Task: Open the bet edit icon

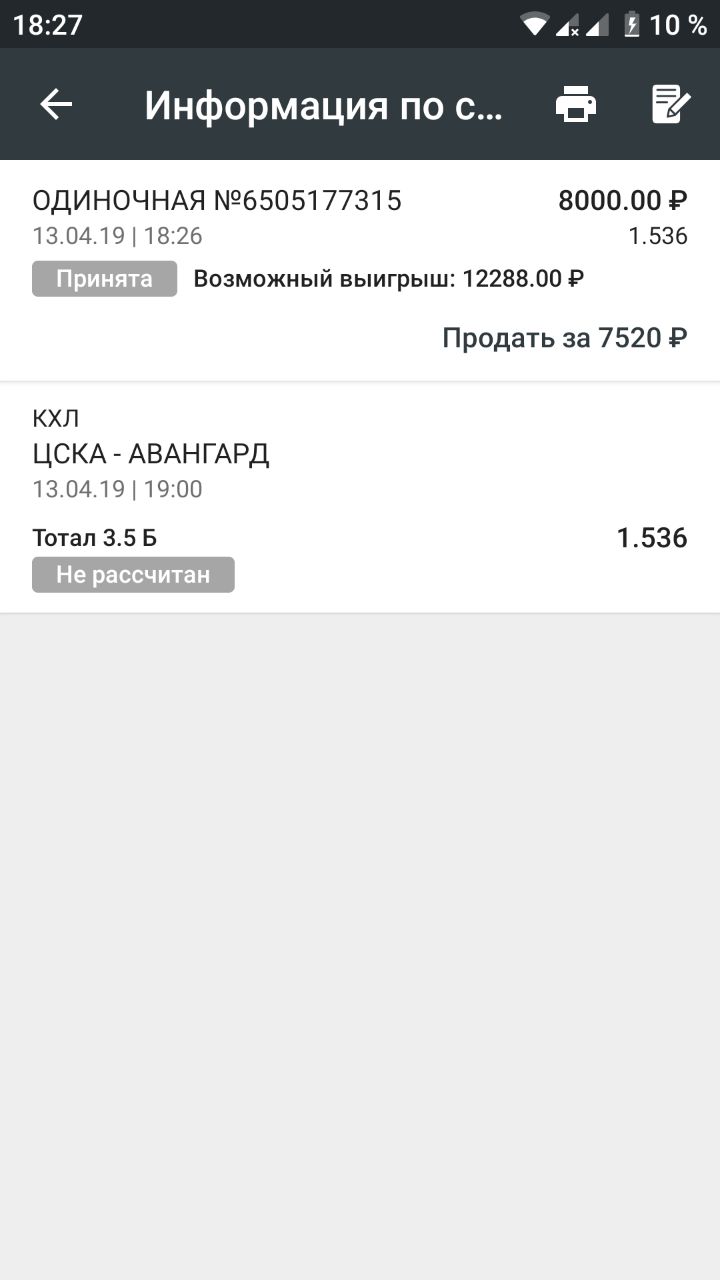Action: click(671, 104)
